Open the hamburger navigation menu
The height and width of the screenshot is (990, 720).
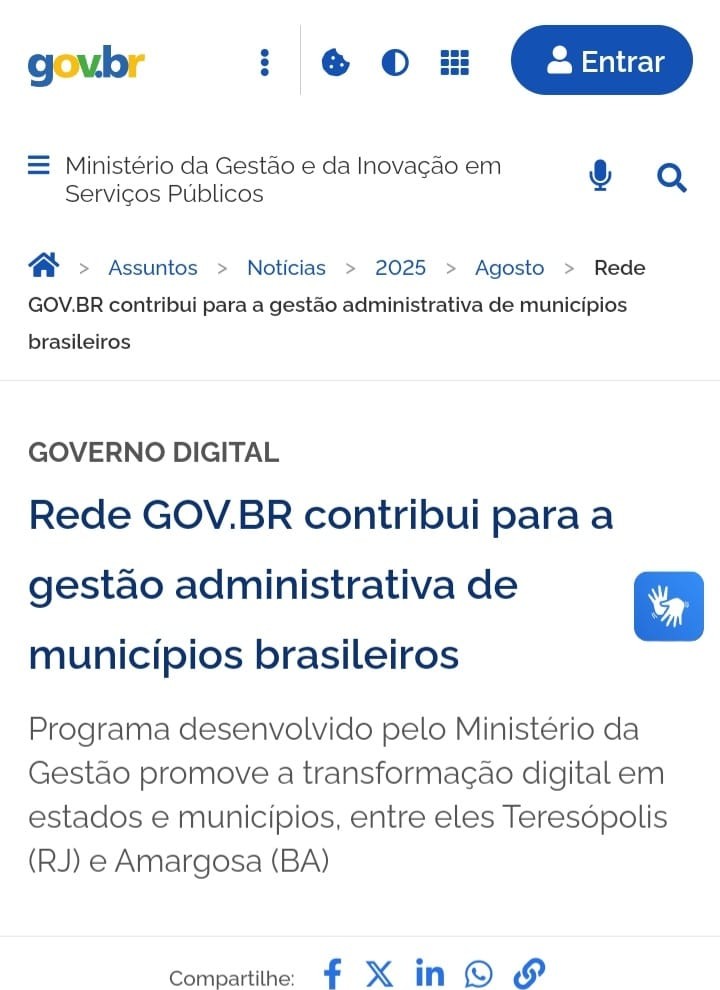click(x=39, y=166)
